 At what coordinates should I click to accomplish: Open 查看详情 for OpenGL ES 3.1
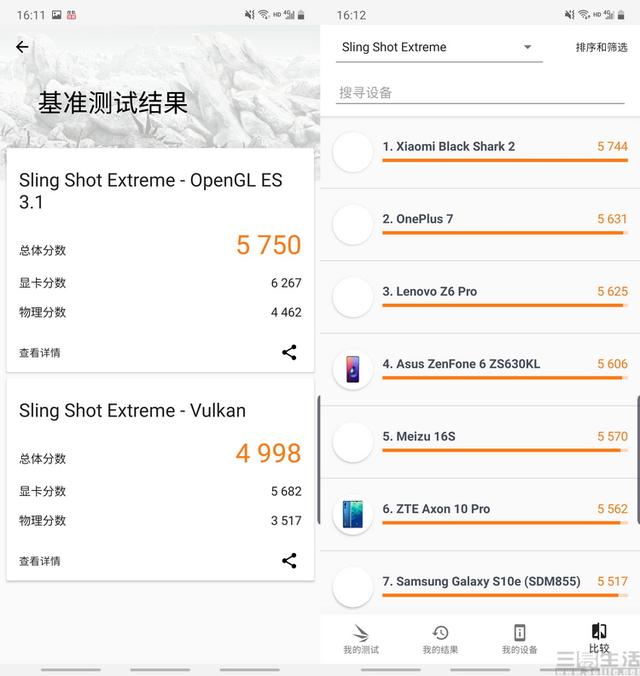tap(40, 353)
